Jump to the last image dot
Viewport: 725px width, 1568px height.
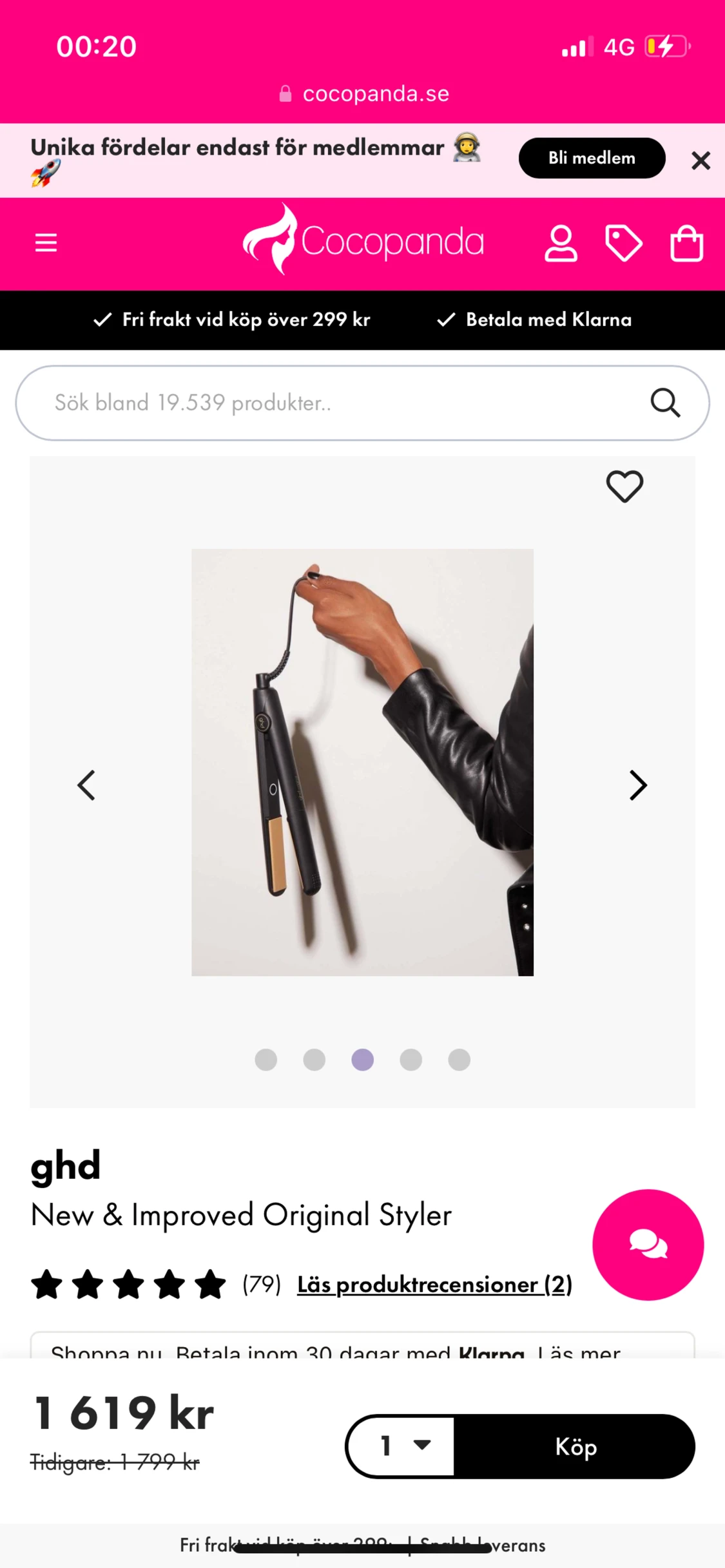click(x=459, y=1060)
